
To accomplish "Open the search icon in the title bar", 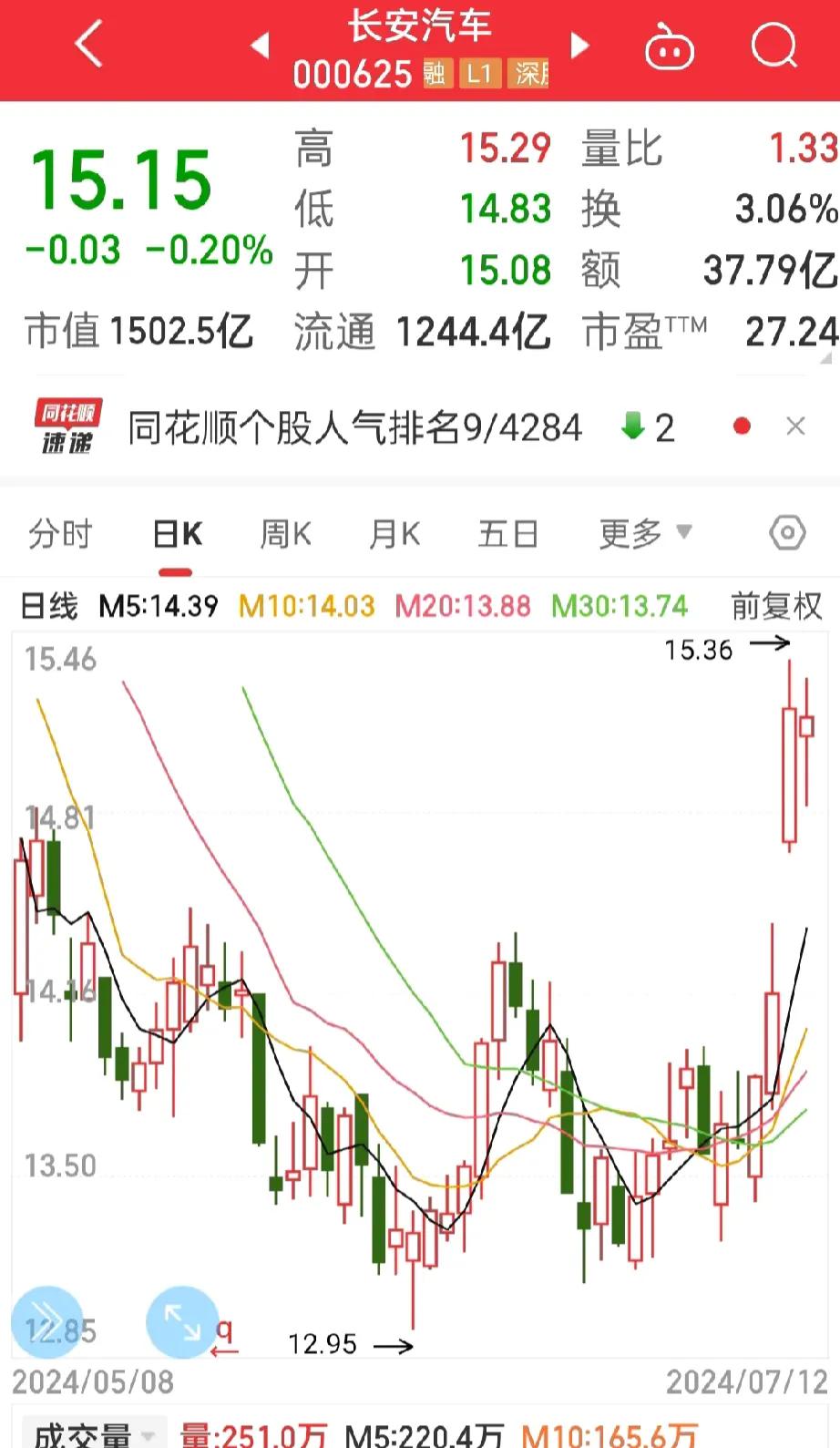I will [773, 47].
